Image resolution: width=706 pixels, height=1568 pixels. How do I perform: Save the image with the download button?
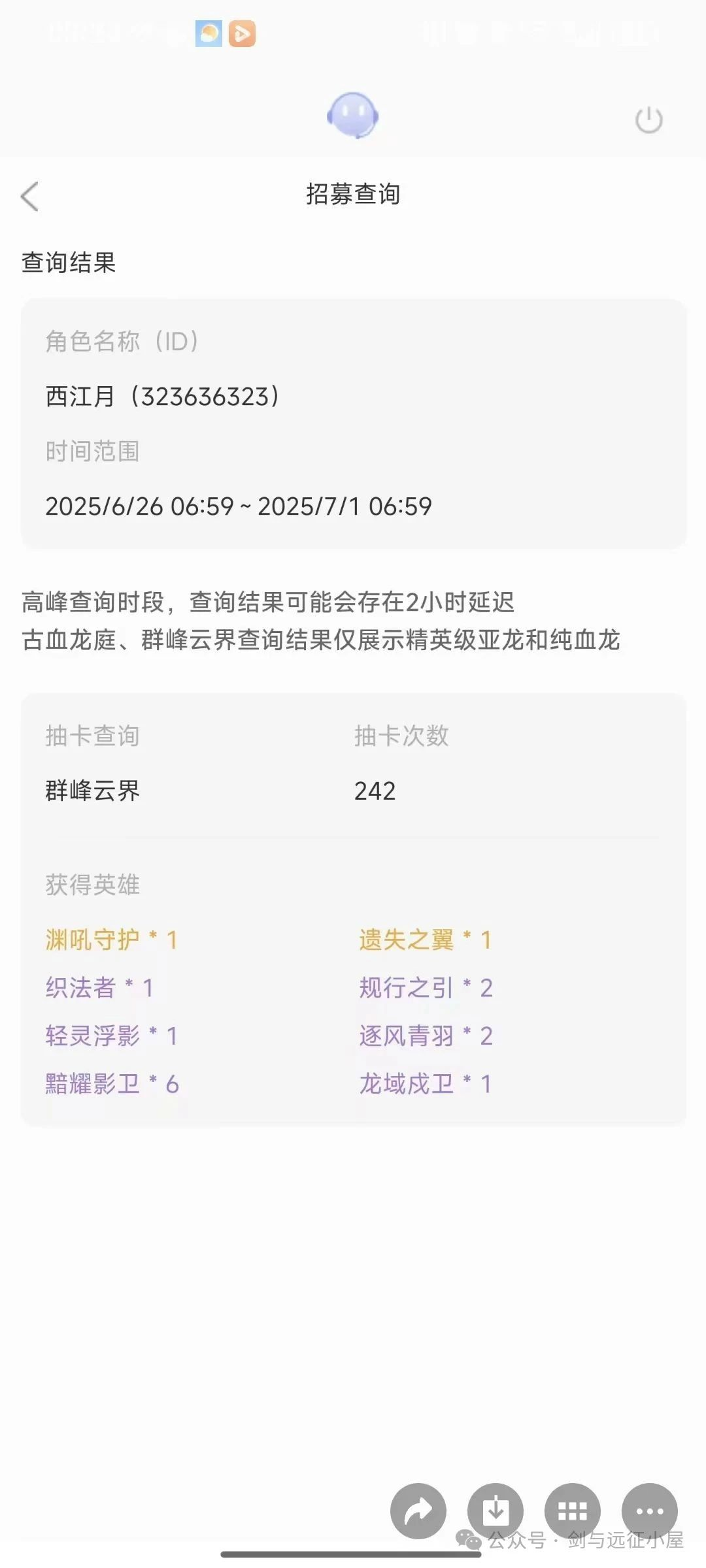coord(496,1511)
